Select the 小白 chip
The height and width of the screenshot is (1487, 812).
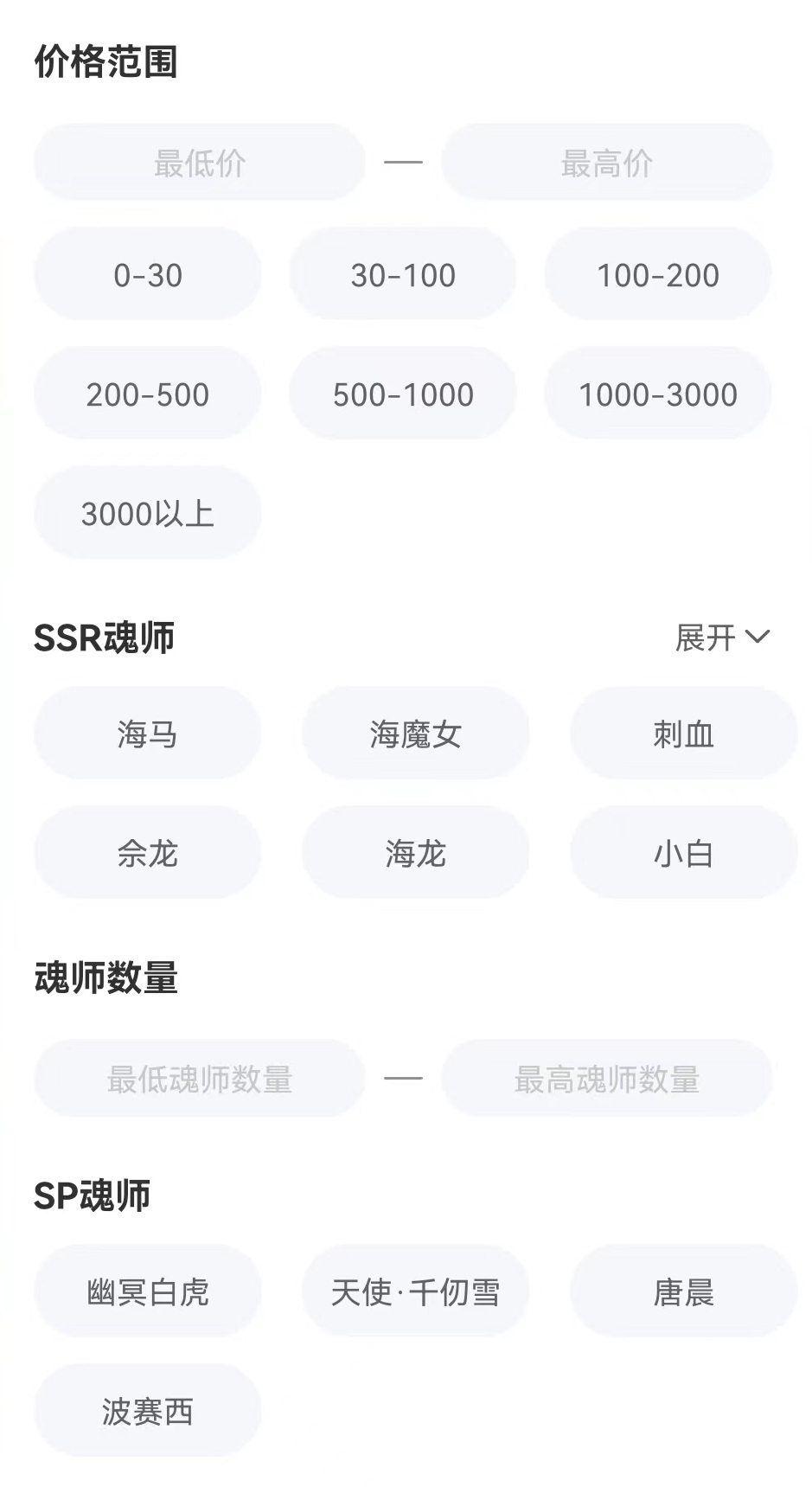683,853
